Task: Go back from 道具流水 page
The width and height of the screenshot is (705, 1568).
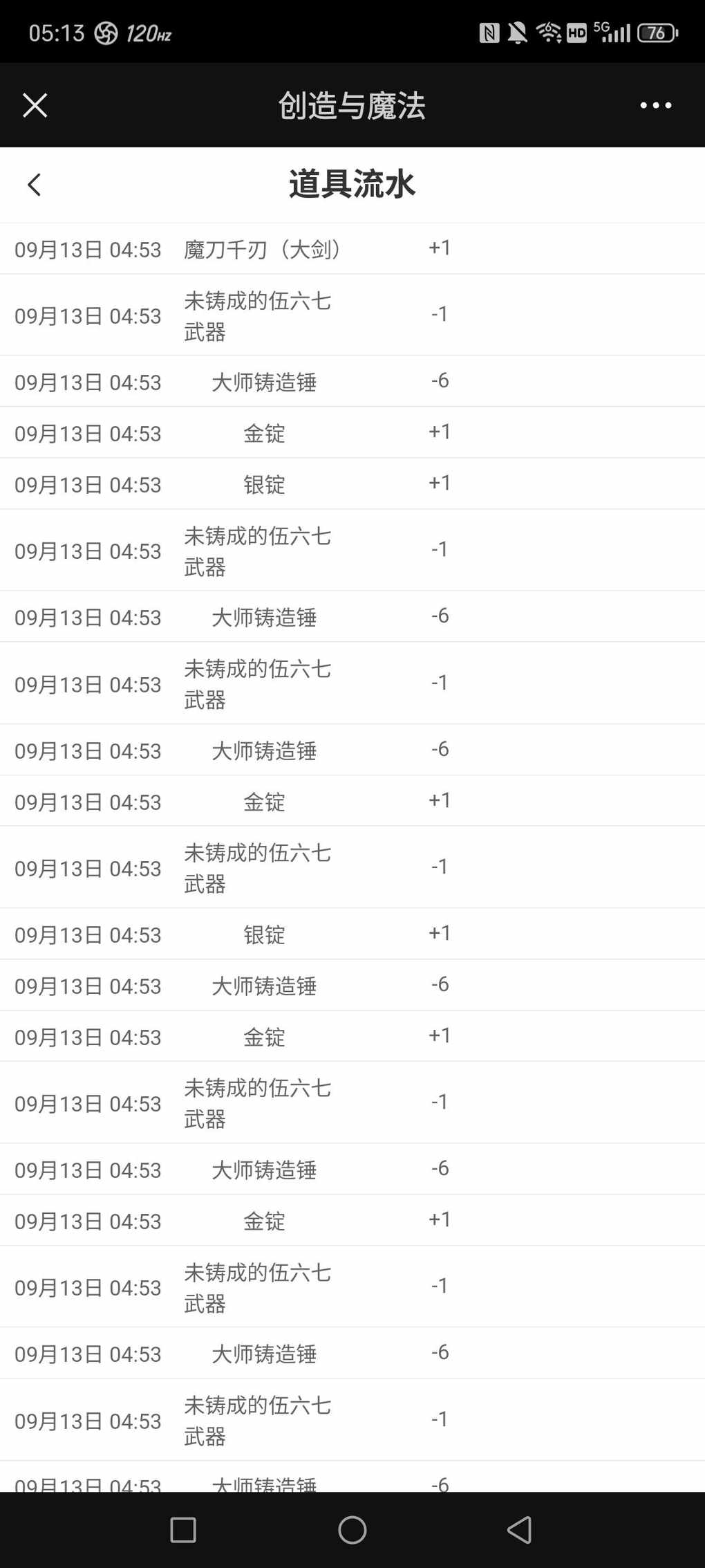Action: coord(34,185)
